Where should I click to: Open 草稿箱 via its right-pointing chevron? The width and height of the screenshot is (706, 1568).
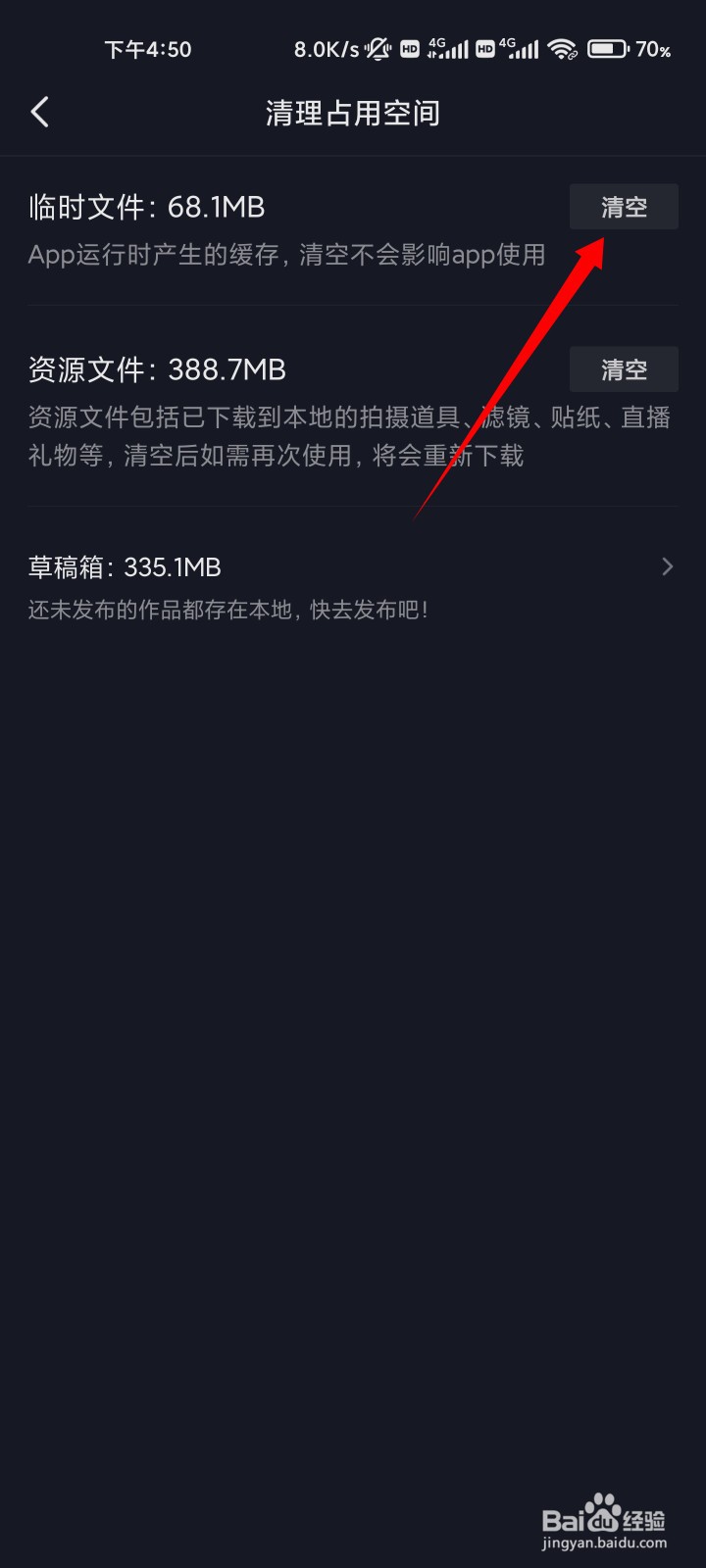coord(668,566)
